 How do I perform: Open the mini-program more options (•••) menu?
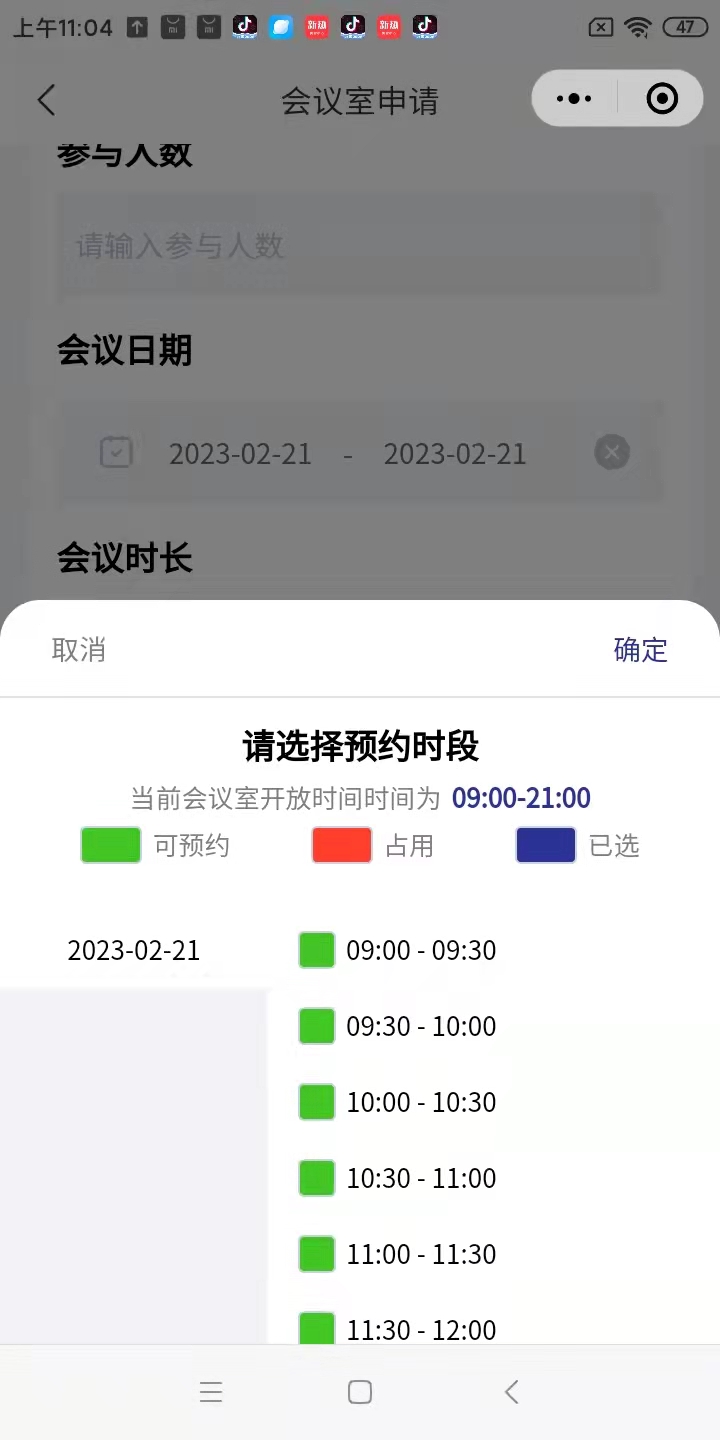click(x=573, y=98)
